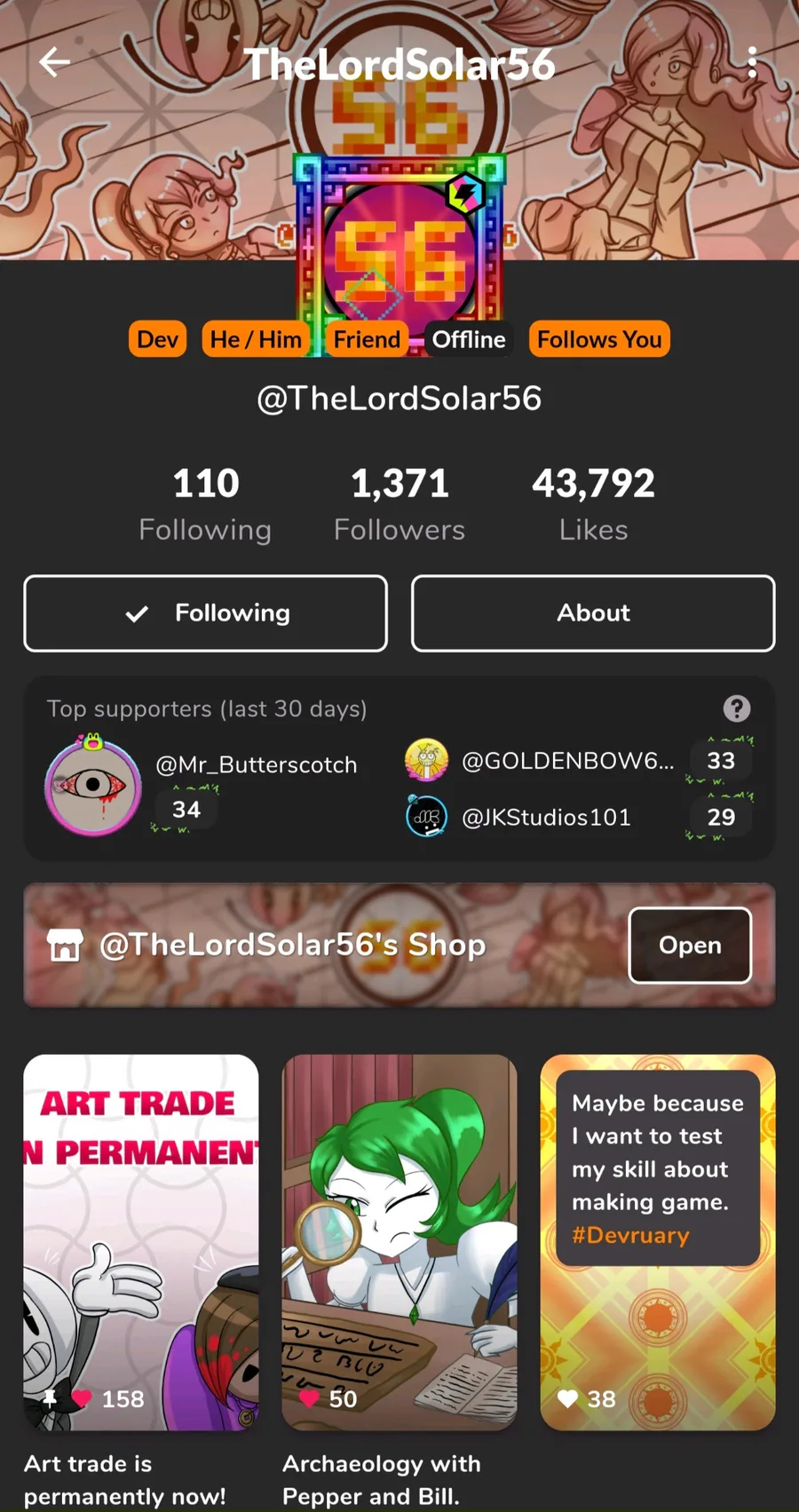Open the Archaeology with Pepper and Bill post
The width and height of the screenshot is (799, 1512).
click(399, 1241)
